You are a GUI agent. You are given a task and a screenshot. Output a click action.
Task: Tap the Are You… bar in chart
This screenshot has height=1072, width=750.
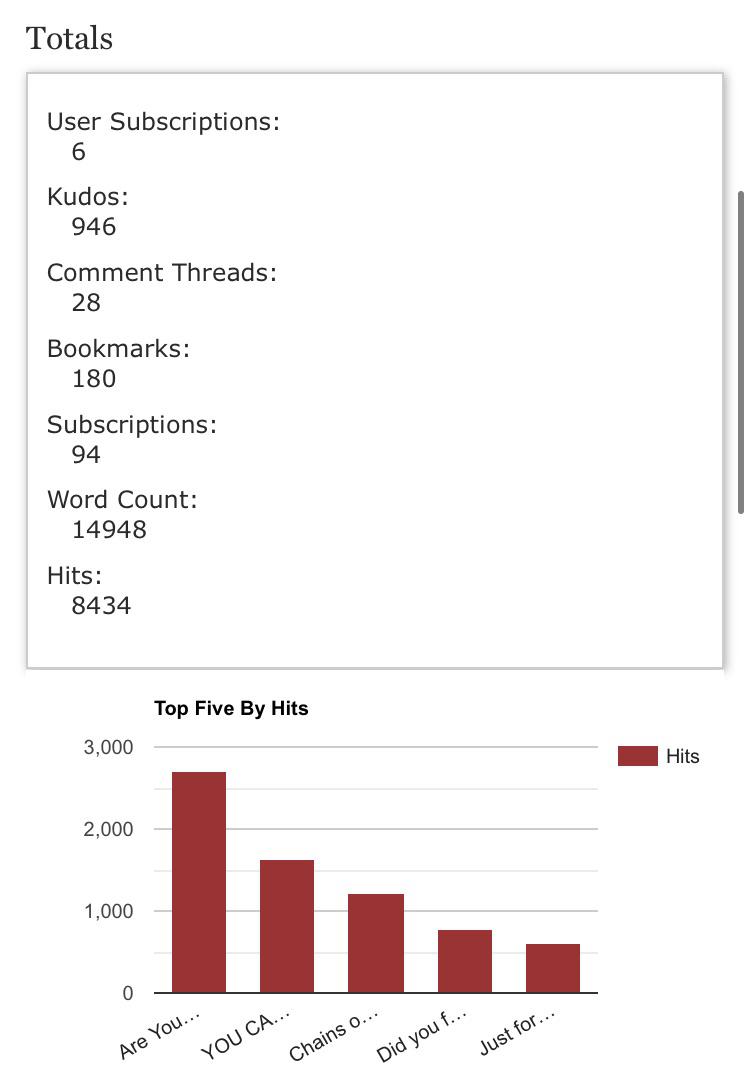[x=198, y=882]
